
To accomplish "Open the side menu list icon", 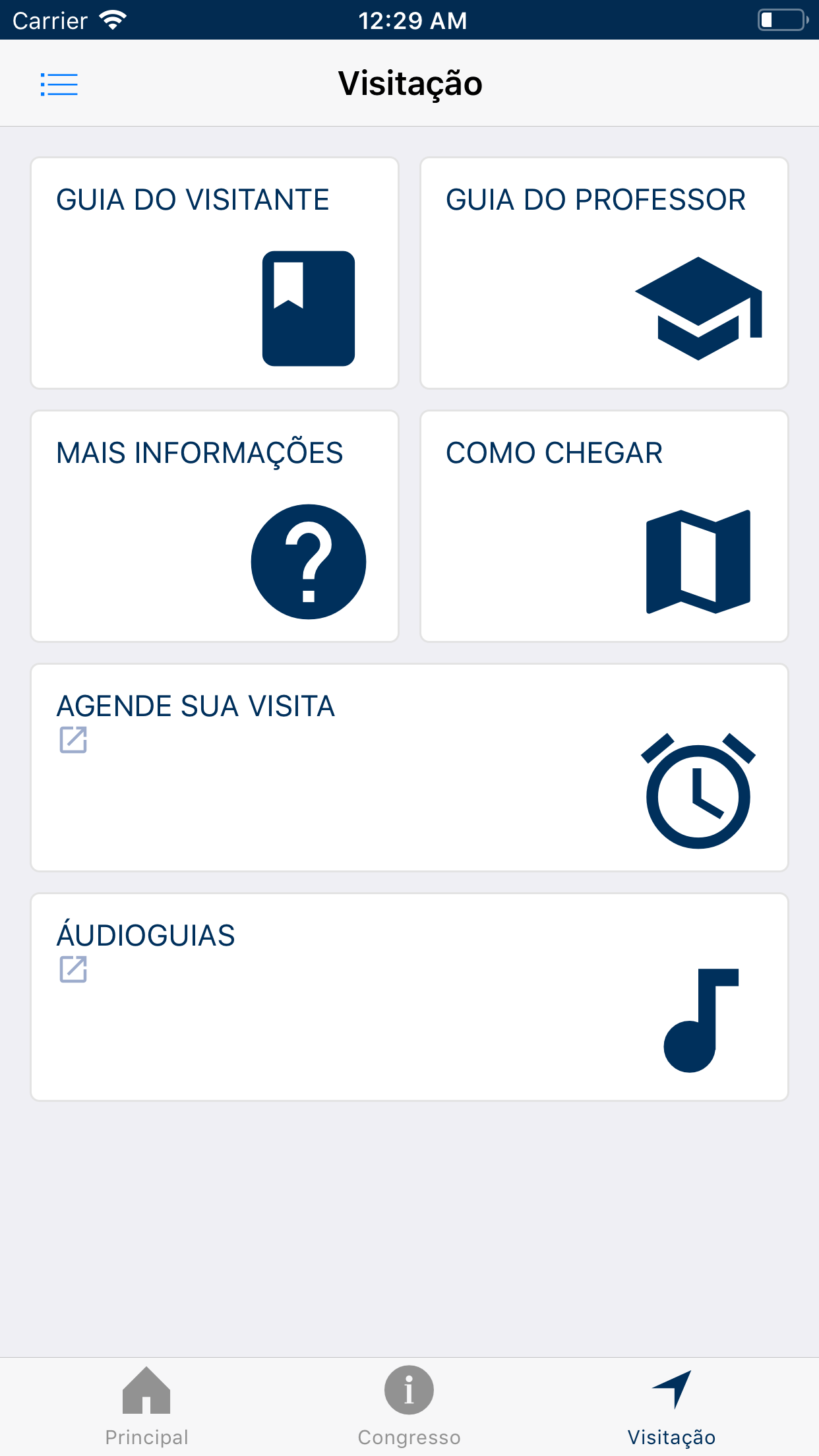I will pos(59,84).
